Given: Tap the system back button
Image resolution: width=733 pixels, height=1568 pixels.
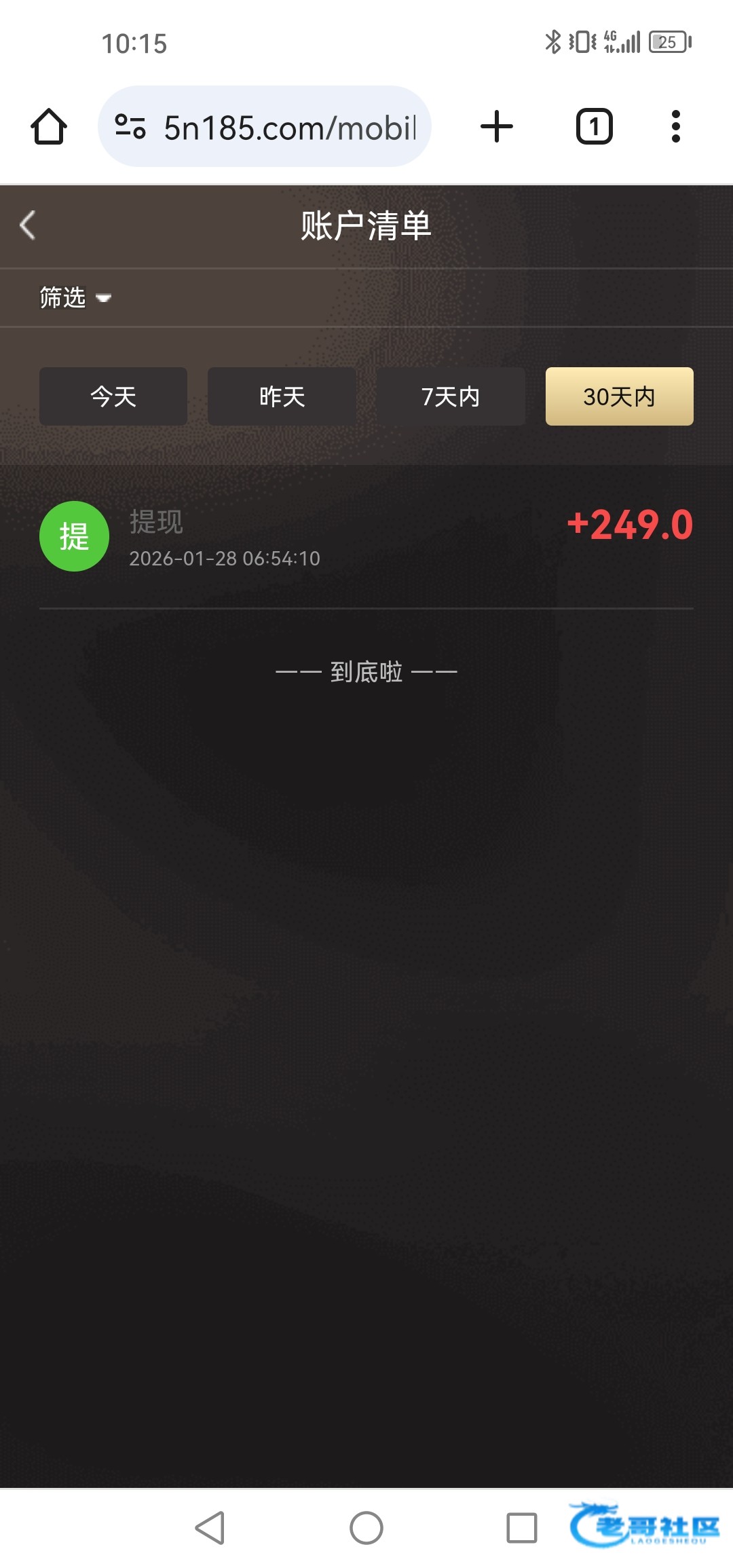Looking at the screenshot, I should click(x=210, y=1528).
